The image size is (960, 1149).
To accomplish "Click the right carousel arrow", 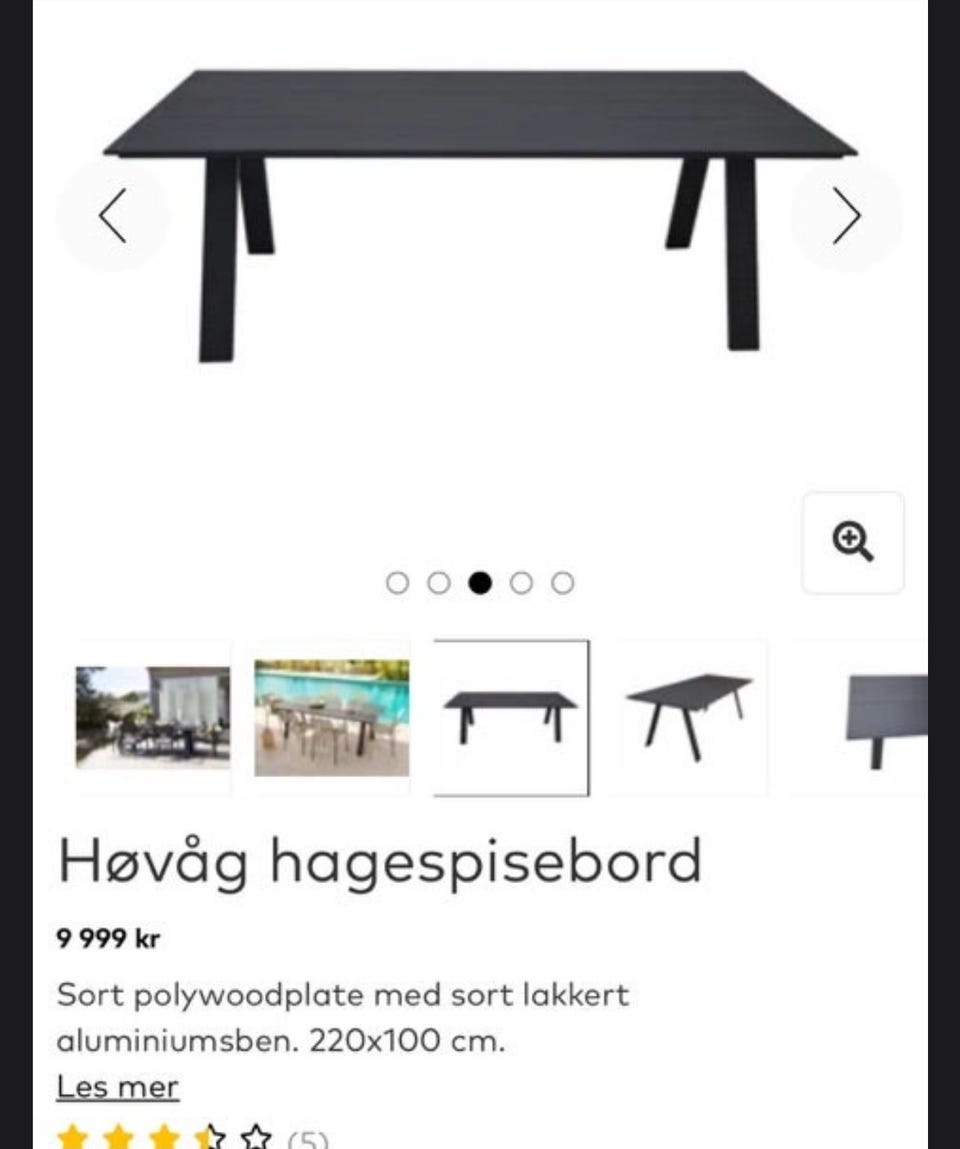I will pos(846,216).
